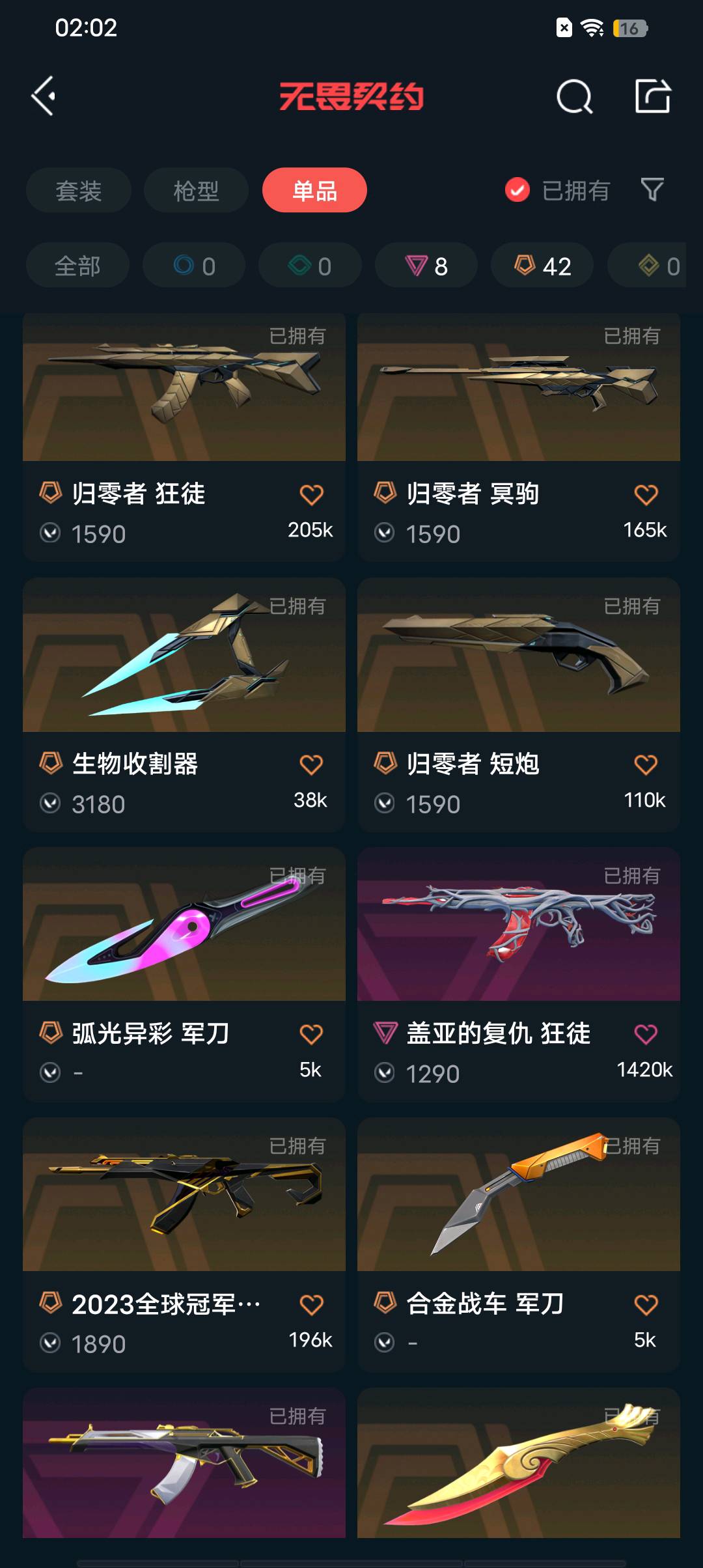Filter by the pink tier chip showing 8

tap(426, 266)
